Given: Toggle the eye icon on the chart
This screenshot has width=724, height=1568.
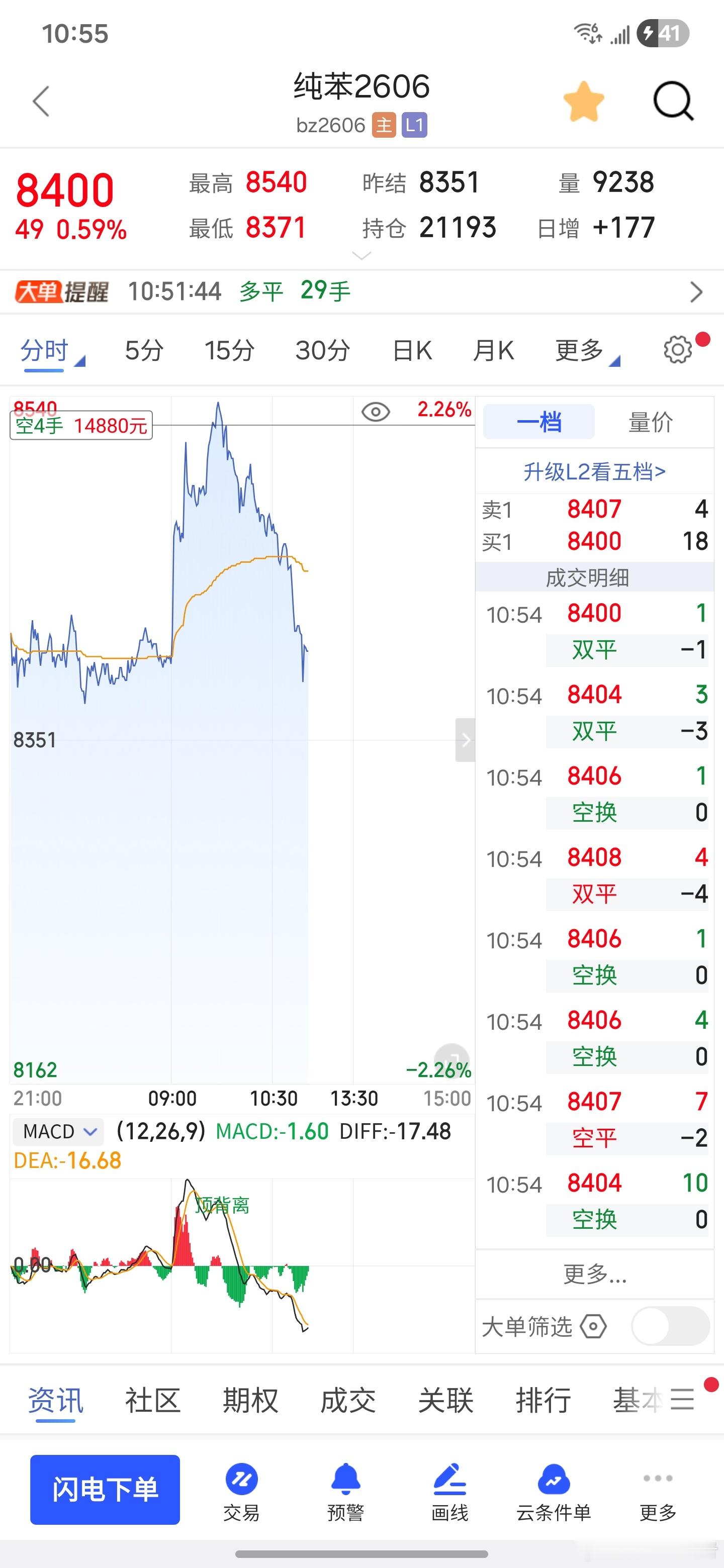Looking at the screenshot, I should (375, 412).
